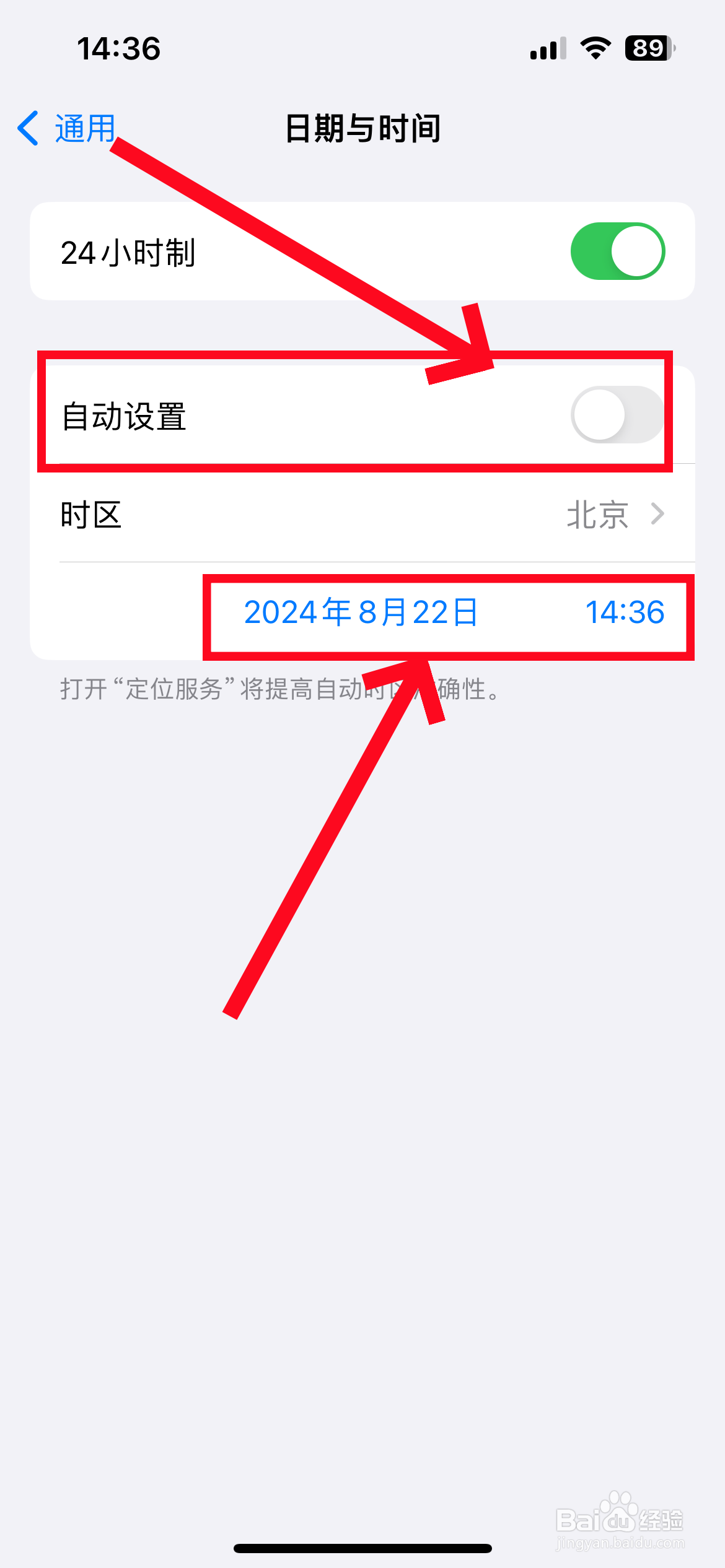Image resolution: width=725 pixels, height=1568 pixels.
Task: Open the 时区 selection screen
Action: pos(362,514)
